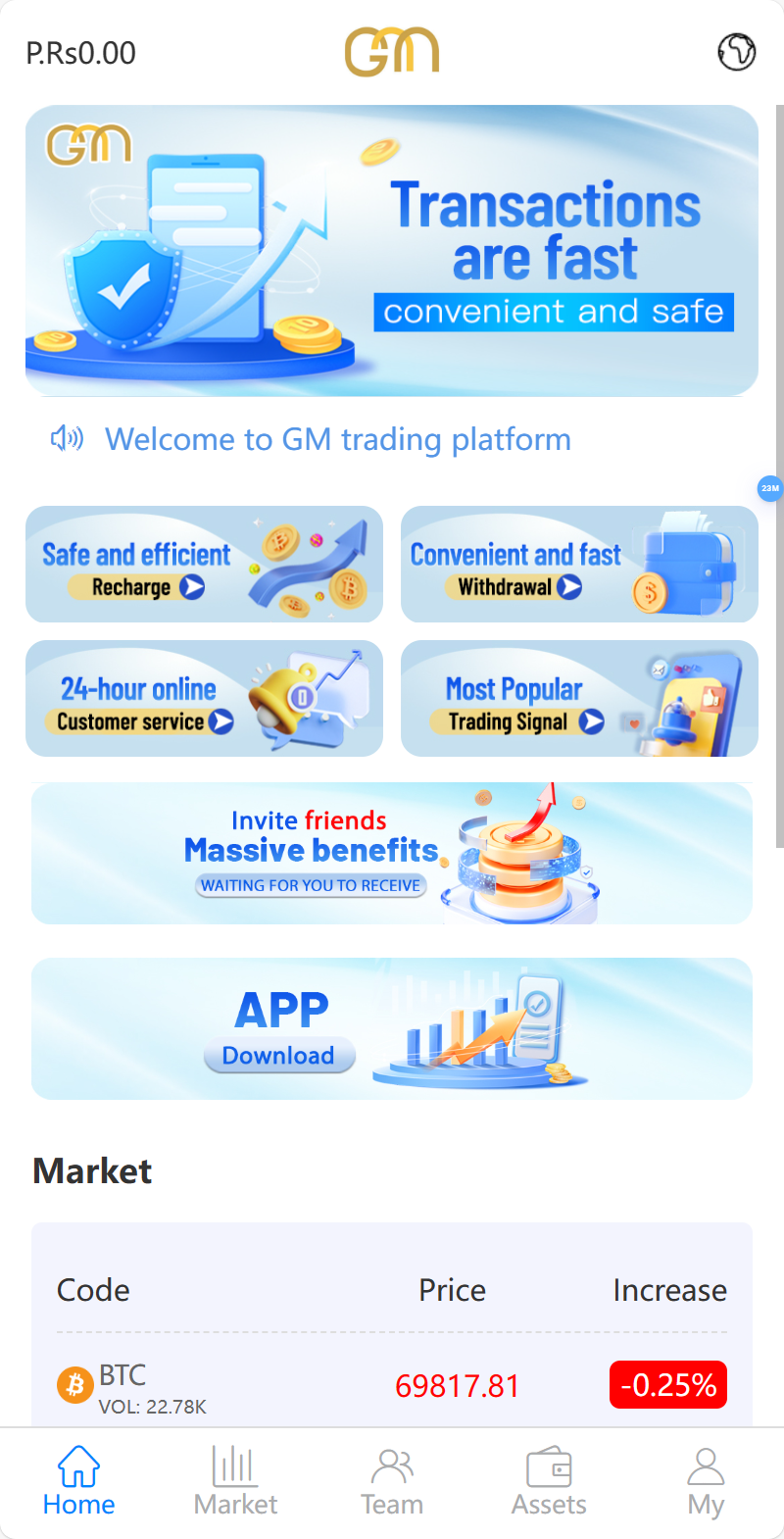Open Most Popular Trading Signal
The height and width of the screenshot is (1539, 784).
[579, 699]
